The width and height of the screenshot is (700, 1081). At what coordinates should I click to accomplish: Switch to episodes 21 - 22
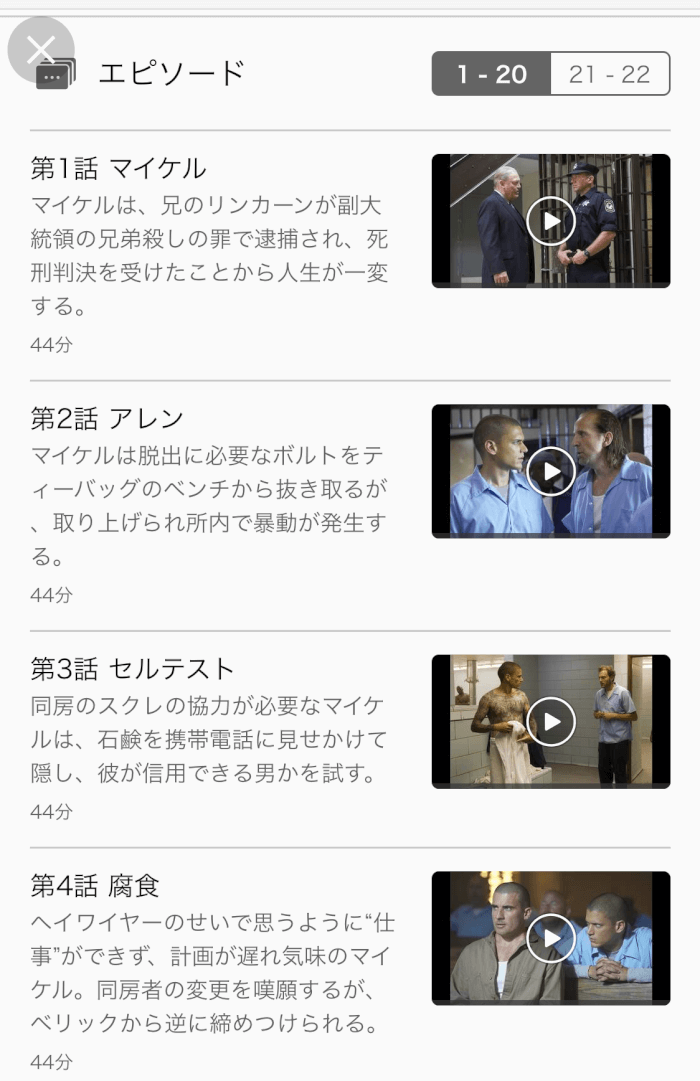click(x=609, y=74)
